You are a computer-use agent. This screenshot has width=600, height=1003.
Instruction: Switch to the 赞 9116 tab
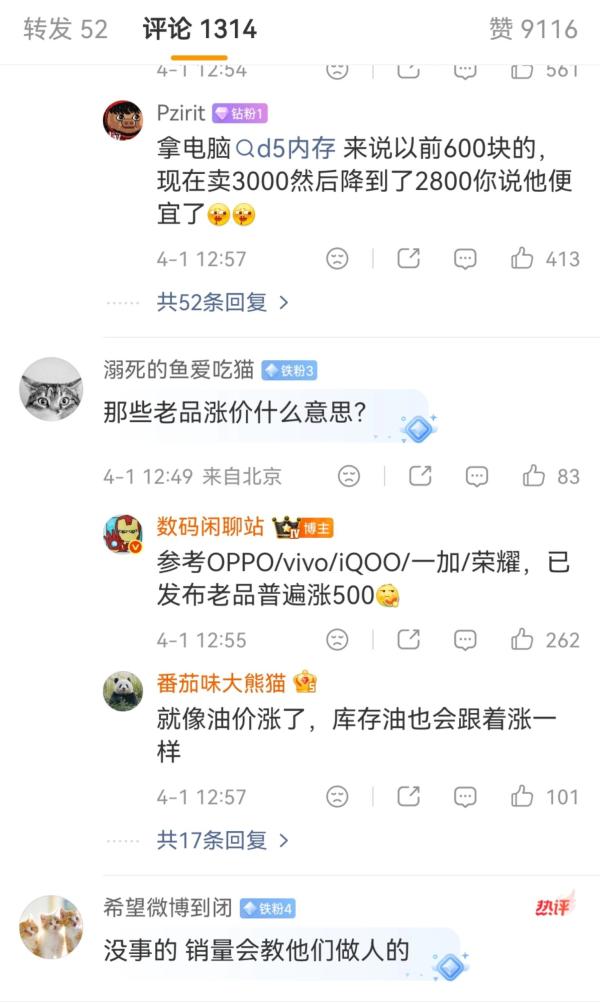[533, 29]
